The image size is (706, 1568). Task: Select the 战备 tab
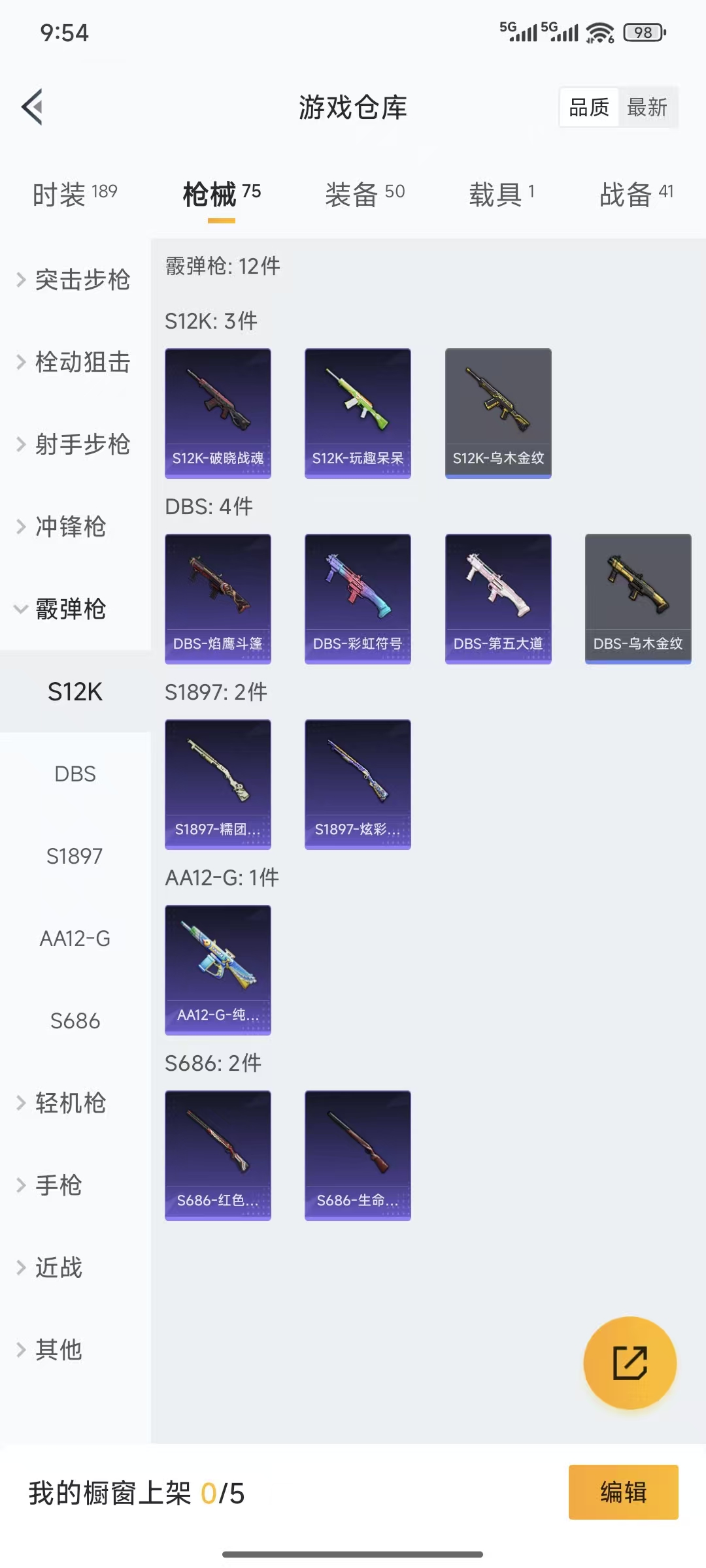[x=636, y=194]
